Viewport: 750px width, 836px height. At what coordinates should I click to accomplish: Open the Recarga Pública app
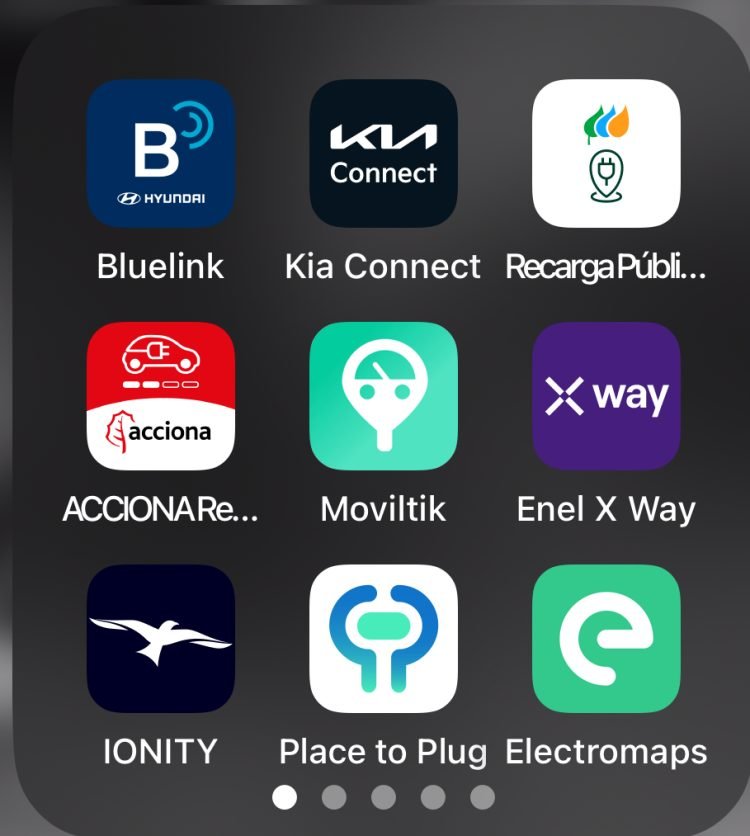[x=606, y=154]
